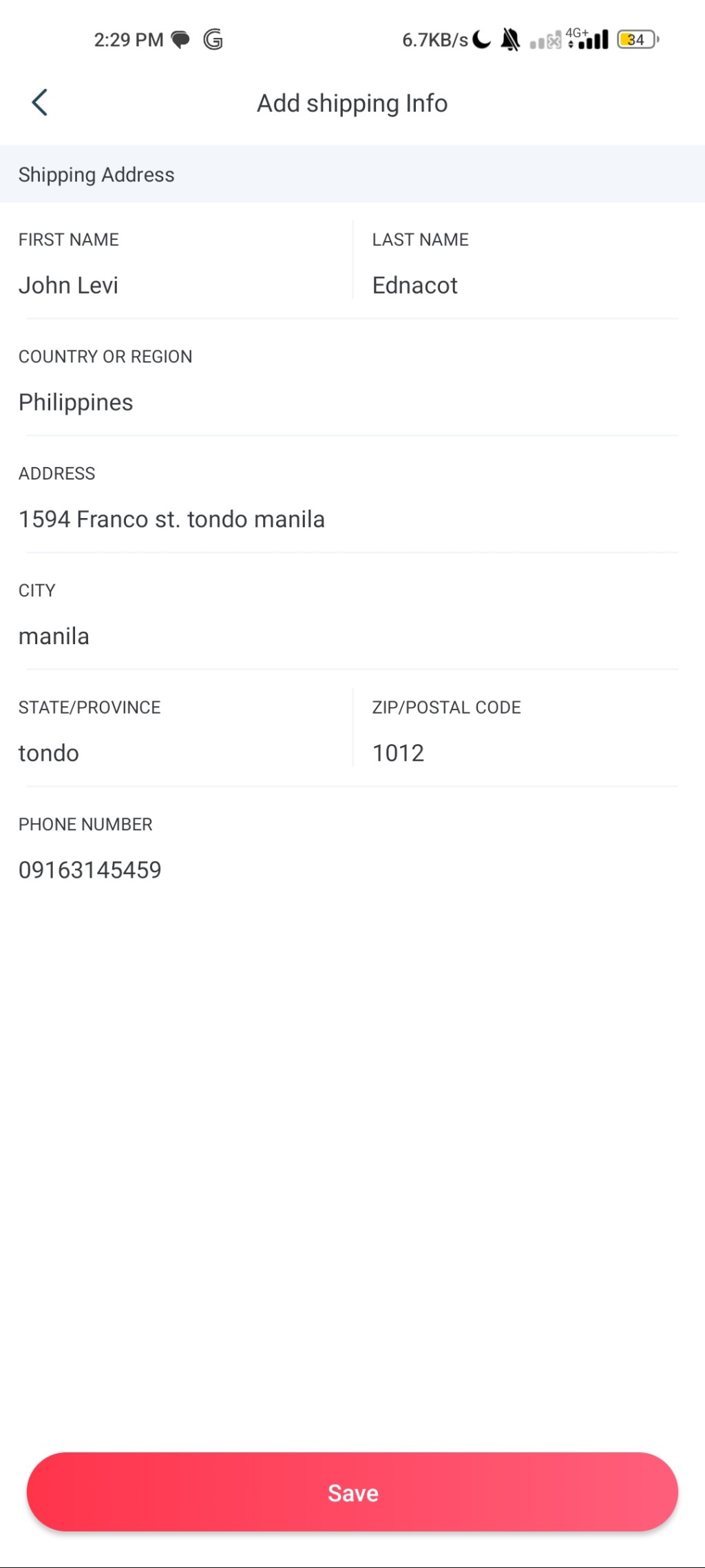Save the shipping address

[x=352, y=1493]
